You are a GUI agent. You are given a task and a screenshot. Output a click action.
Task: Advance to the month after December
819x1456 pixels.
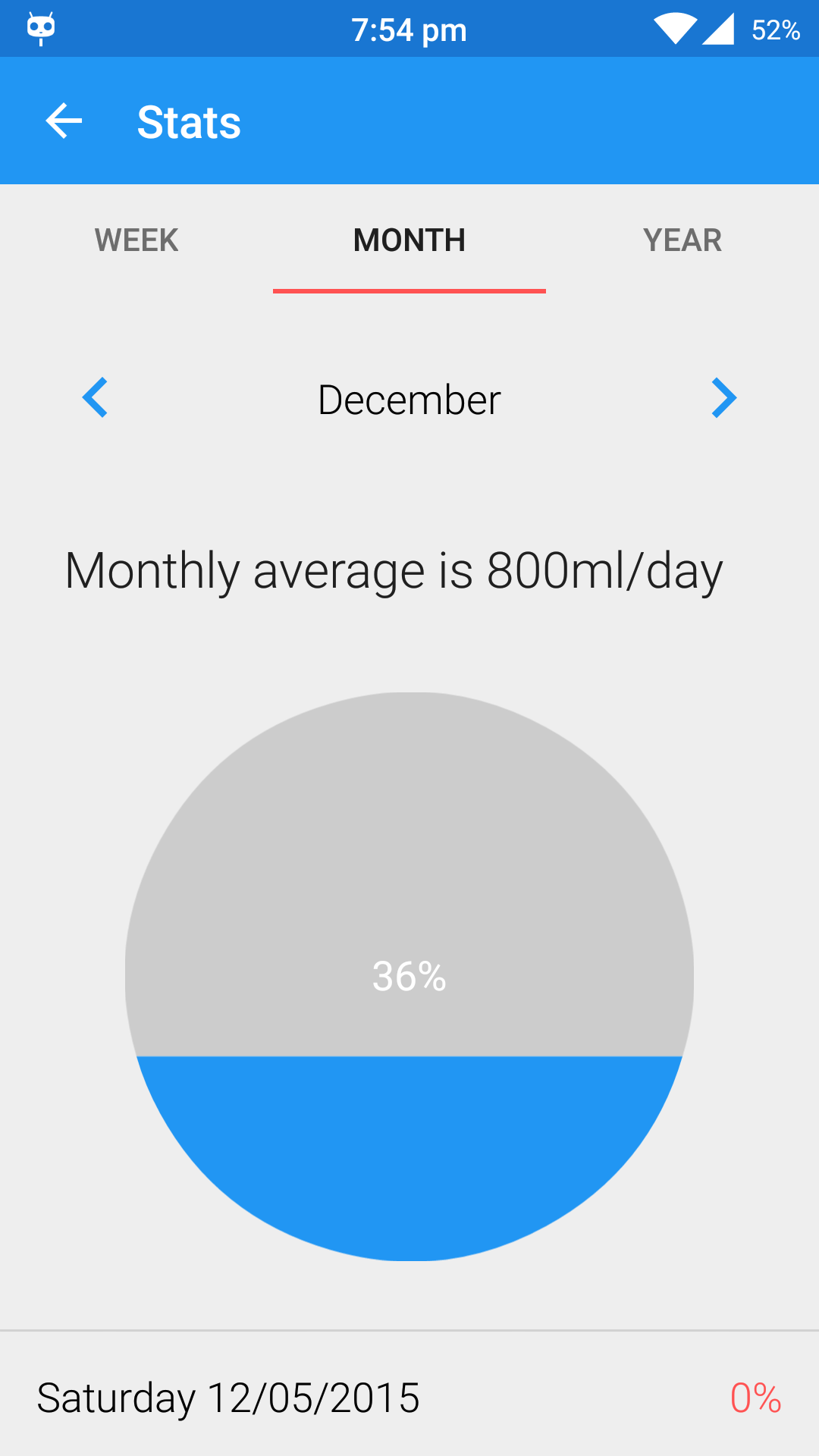(723, 398)
